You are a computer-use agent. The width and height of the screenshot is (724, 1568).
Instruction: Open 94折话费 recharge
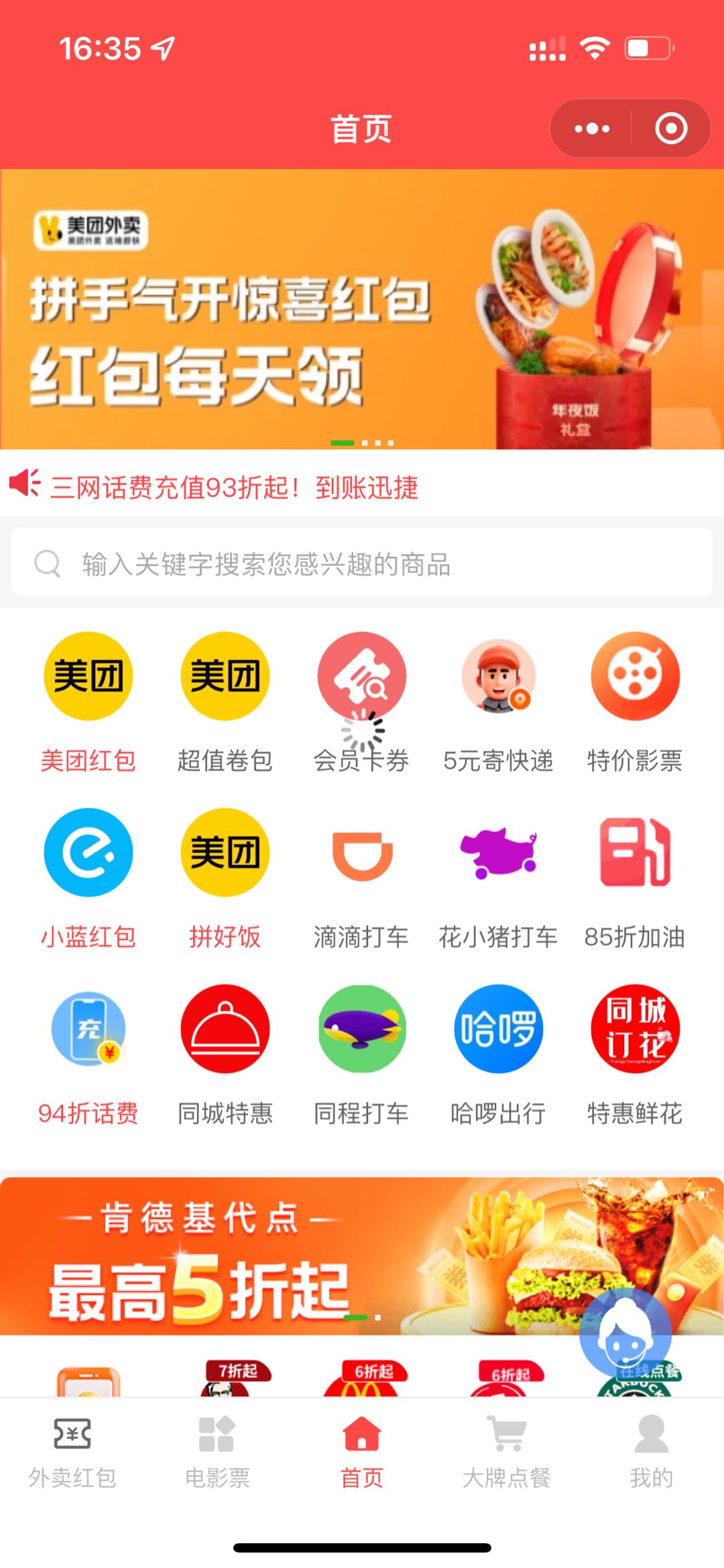88,1054
